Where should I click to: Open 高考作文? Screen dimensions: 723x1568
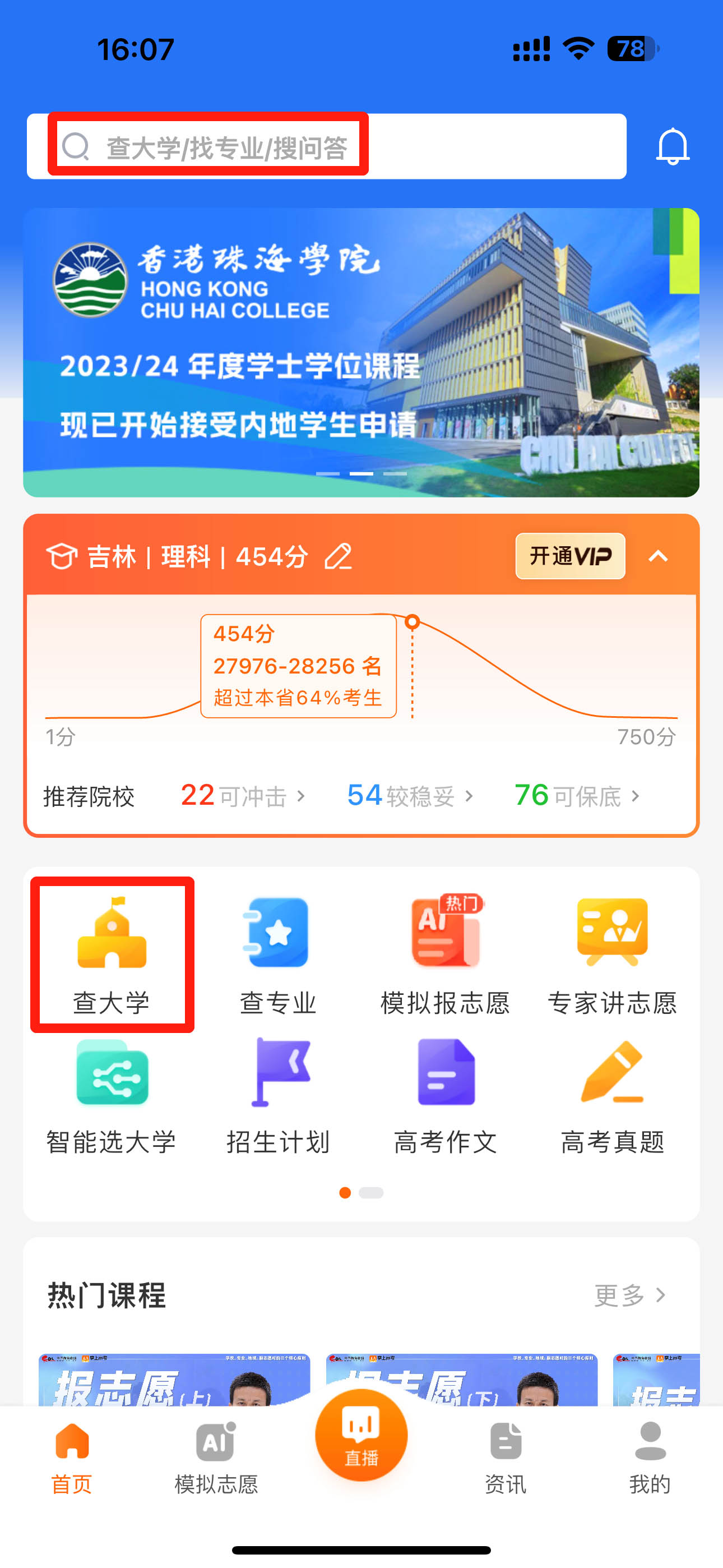[445, 1096]
